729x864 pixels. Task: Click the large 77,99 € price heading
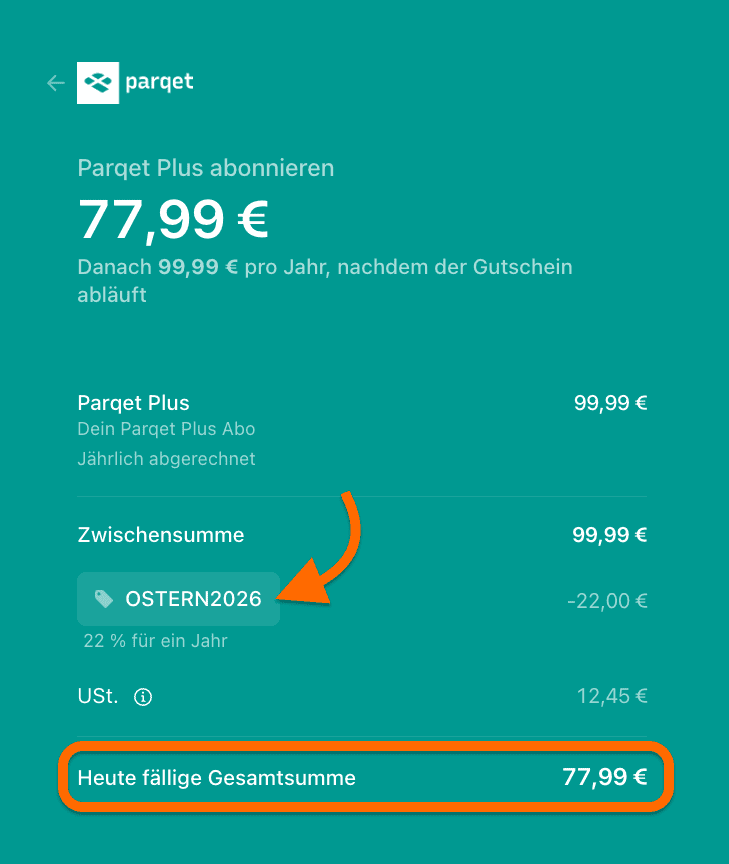(x=172, y=221)
